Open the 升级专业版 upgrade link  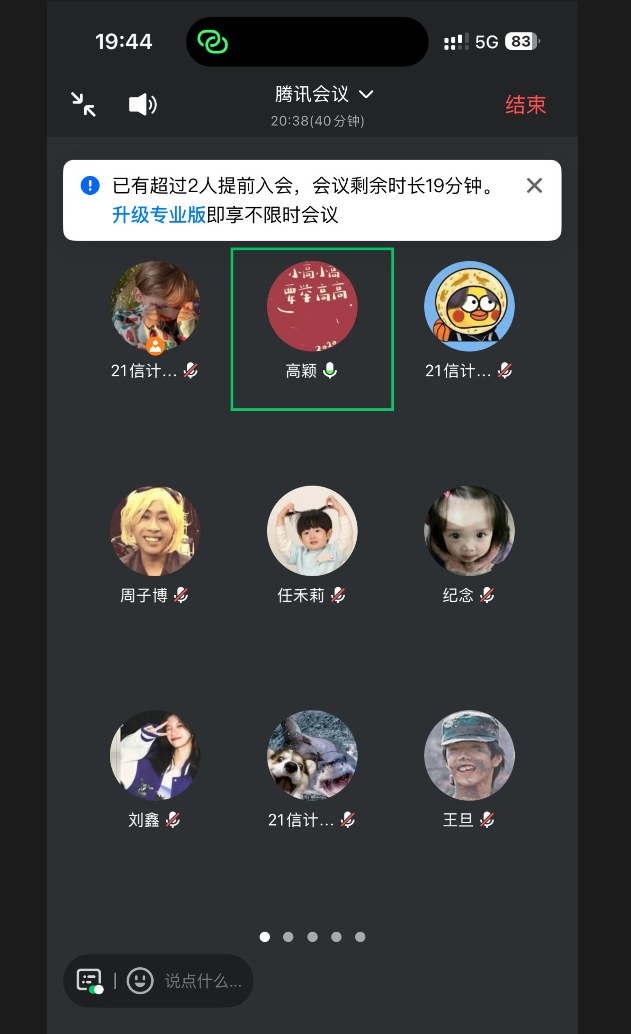click(x=159, y=215)
